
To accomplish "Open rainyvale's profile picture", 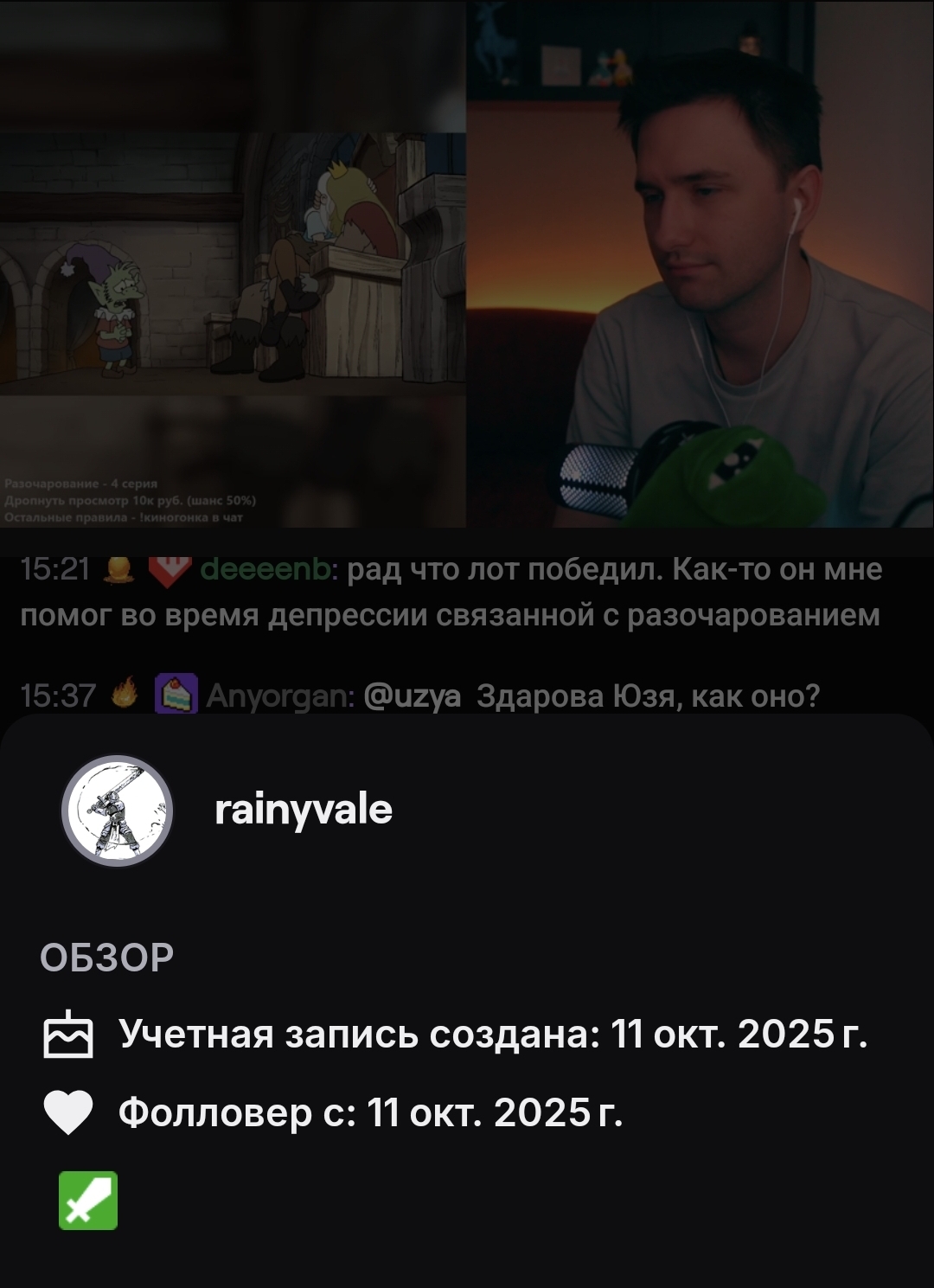I will point(117,811).
